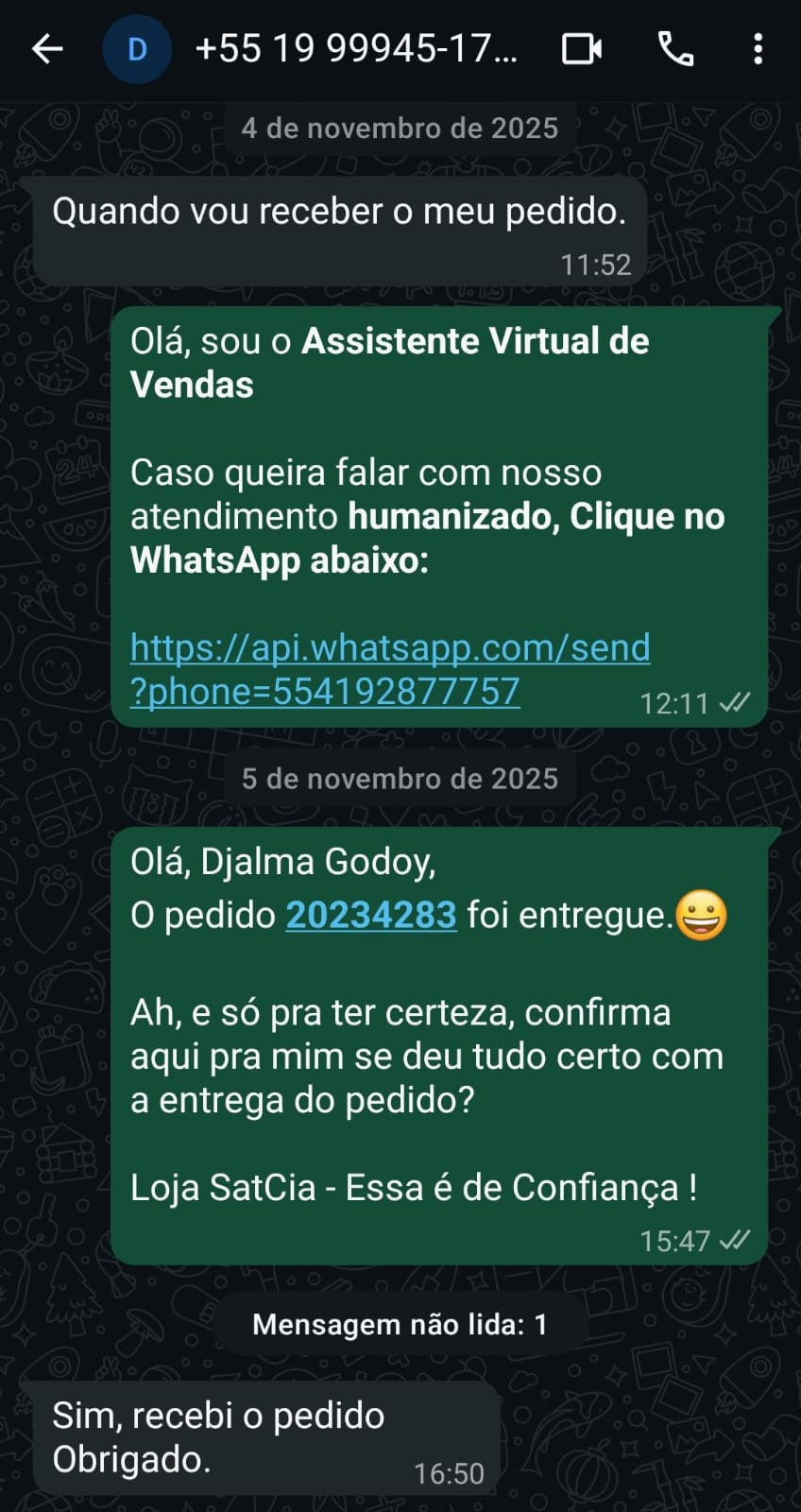This screenshot has height=1512, width=801.
Task: Open the contact's profile picture
Action: (137, 49)
